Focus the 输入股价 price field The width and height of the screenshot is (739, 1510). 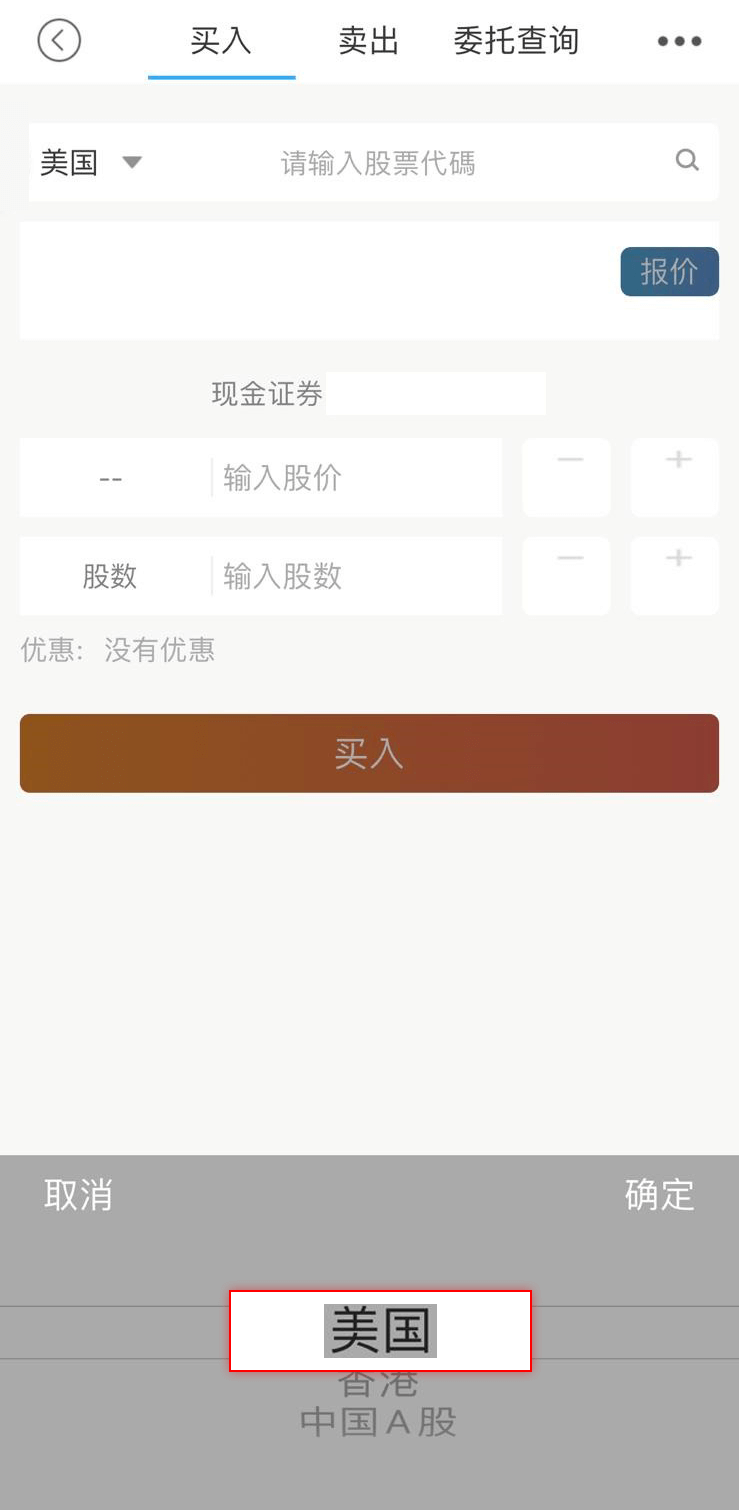(x=355, y=478)
